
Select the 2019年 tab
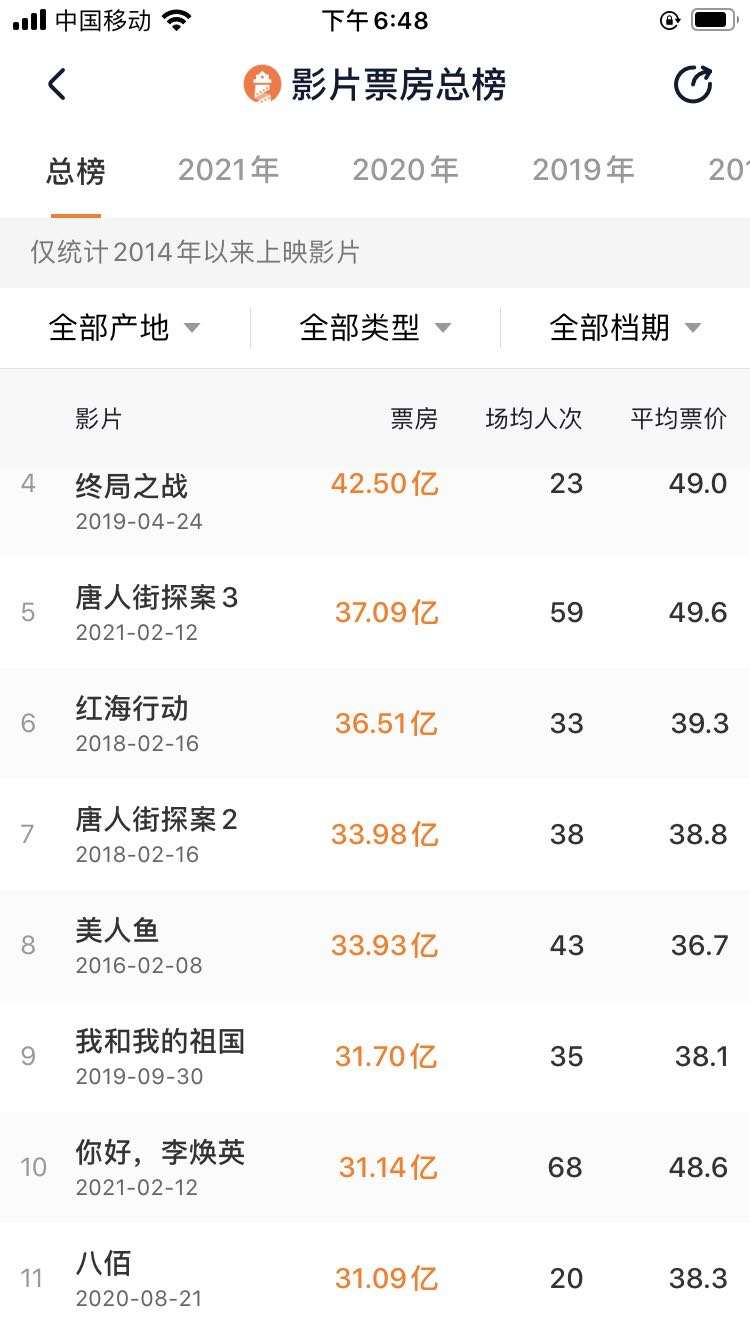pyautogui.click(x=583, y=170)
